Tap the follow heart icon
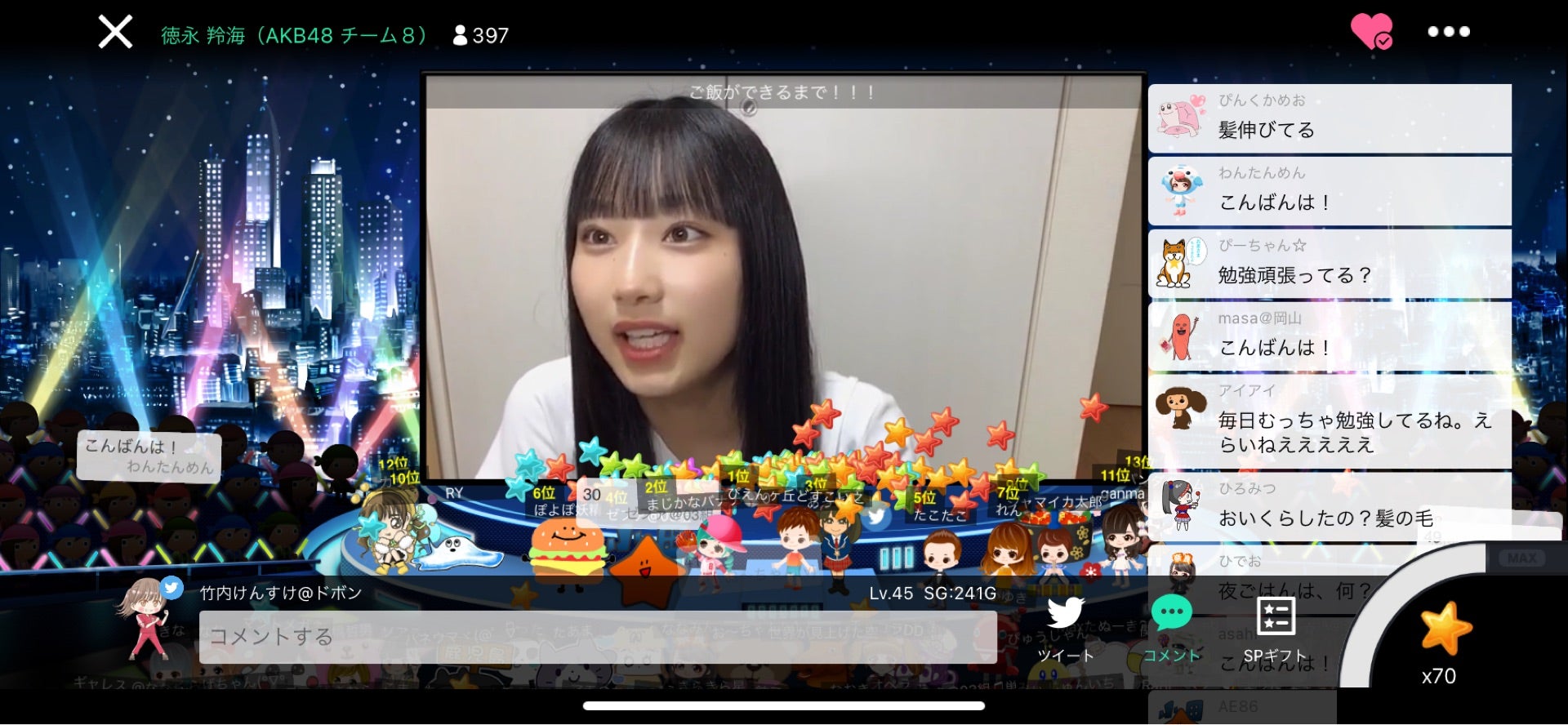 [x=1371, y=32]
